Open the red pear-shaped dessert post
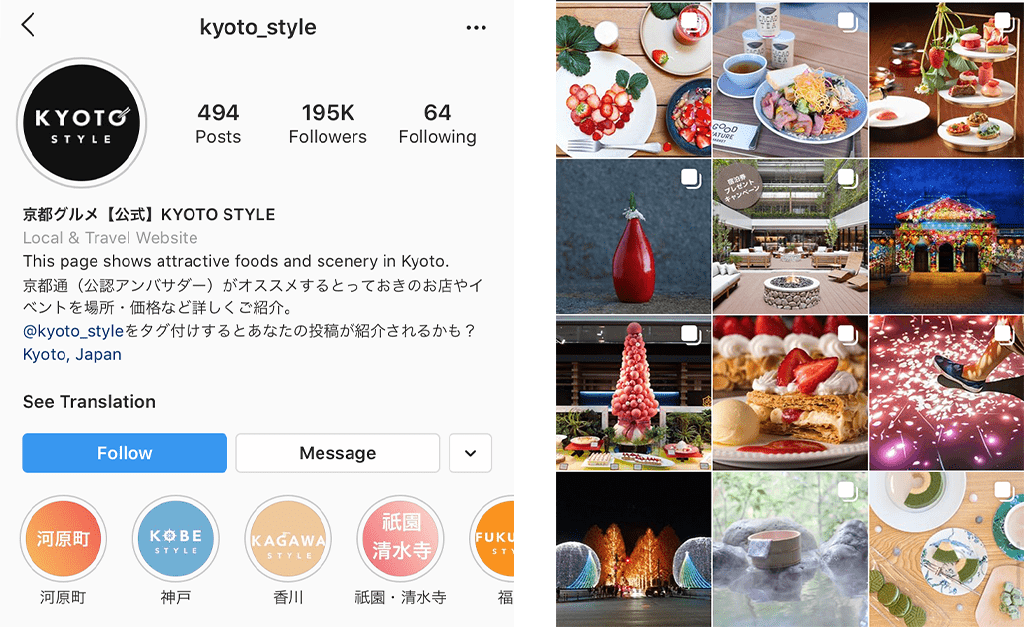Viewport: 1024px width, 627px height. pos(632,235)
